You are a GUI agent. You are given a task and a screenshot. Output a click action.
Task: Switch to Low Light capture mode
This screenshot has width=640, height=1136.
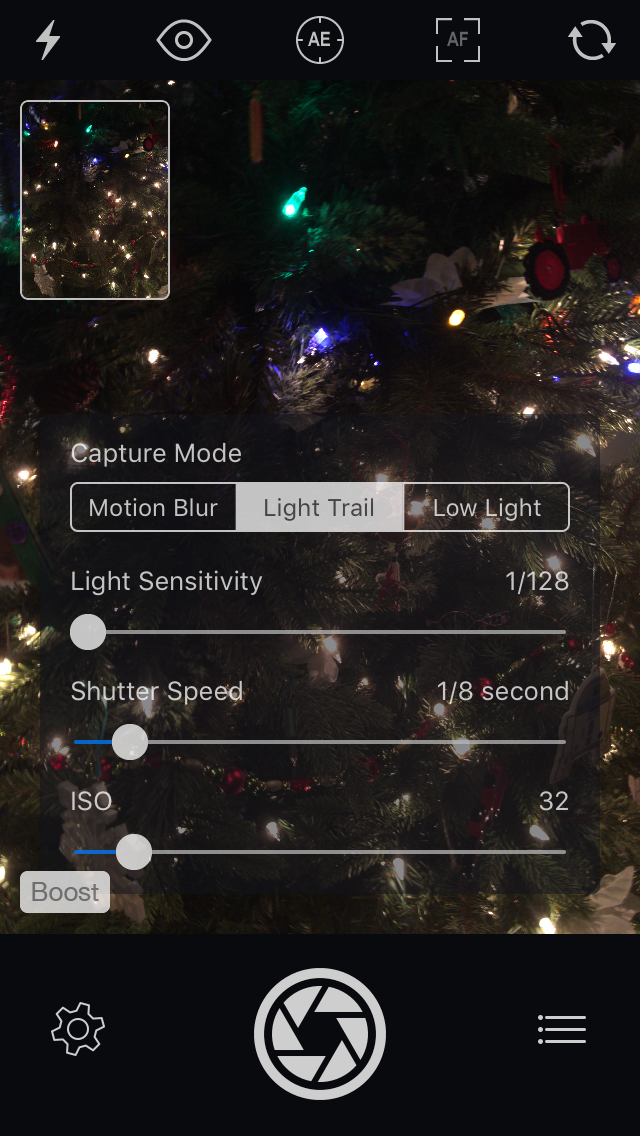(x=486, y=507)
